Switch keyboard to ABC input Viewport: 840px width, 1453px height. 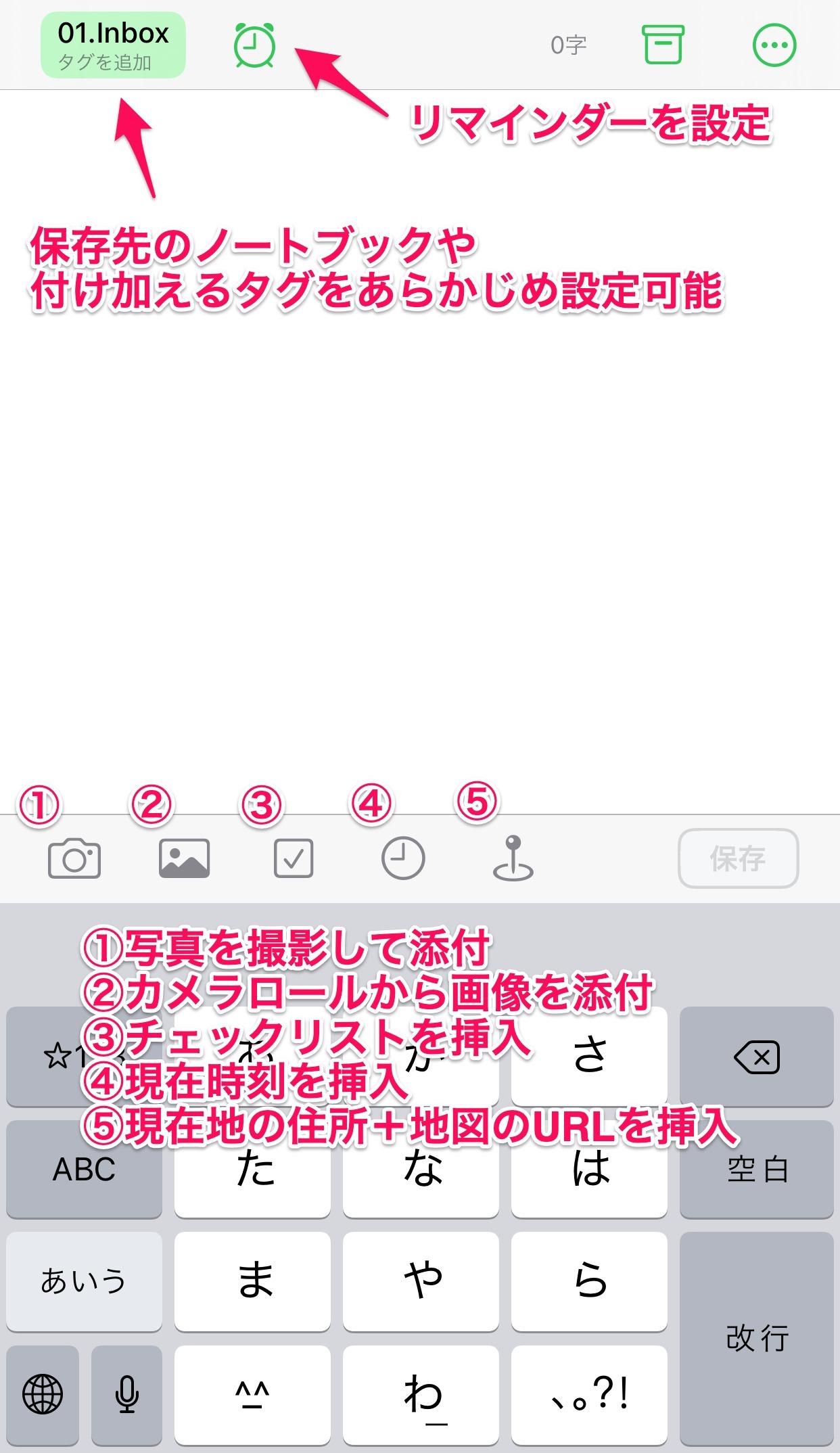pos(84,1170)
